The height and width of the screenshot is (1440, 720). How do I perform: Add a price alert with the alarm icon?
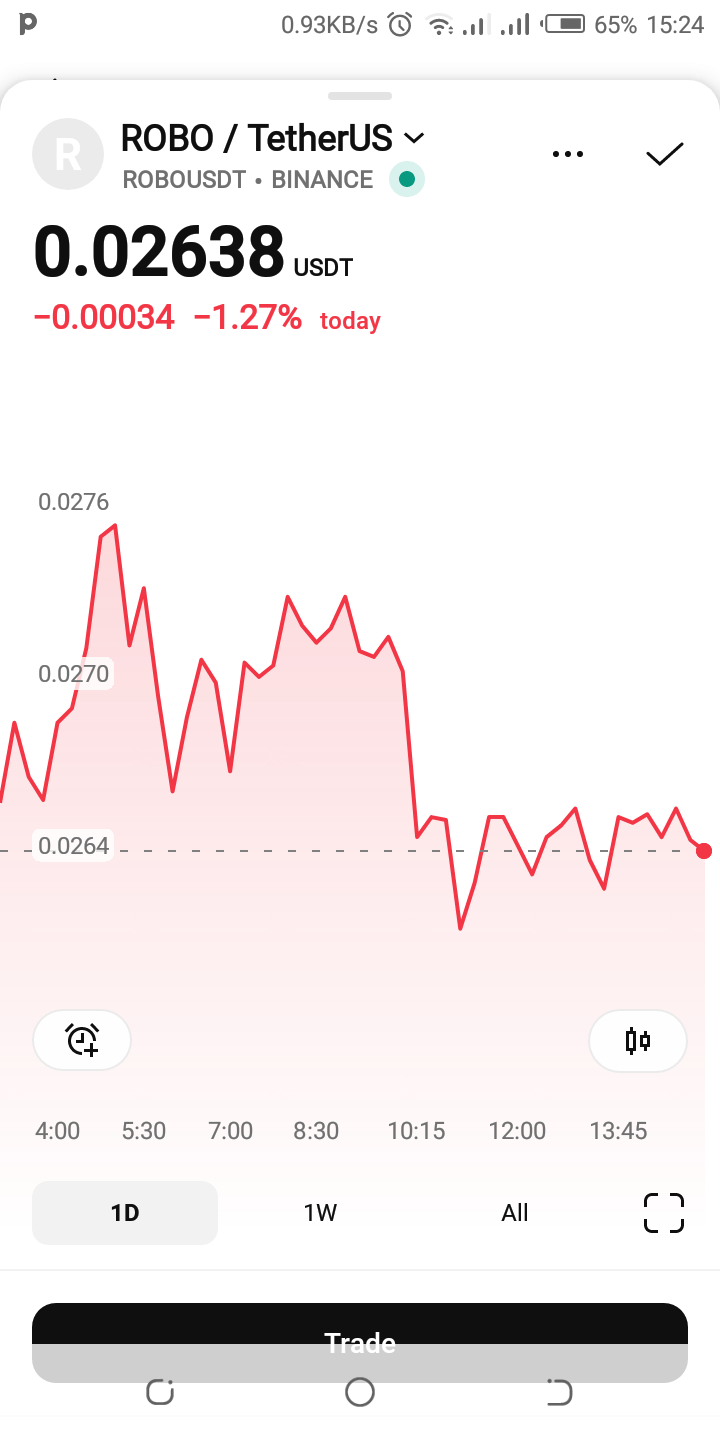(82, 1040)
